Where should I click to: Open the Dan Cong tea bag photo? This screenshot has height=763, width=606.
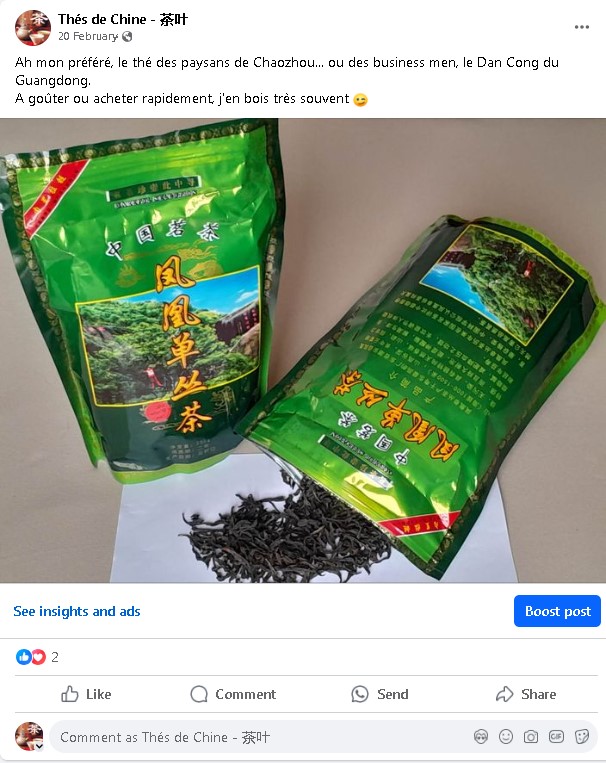(x=303, y=350)
